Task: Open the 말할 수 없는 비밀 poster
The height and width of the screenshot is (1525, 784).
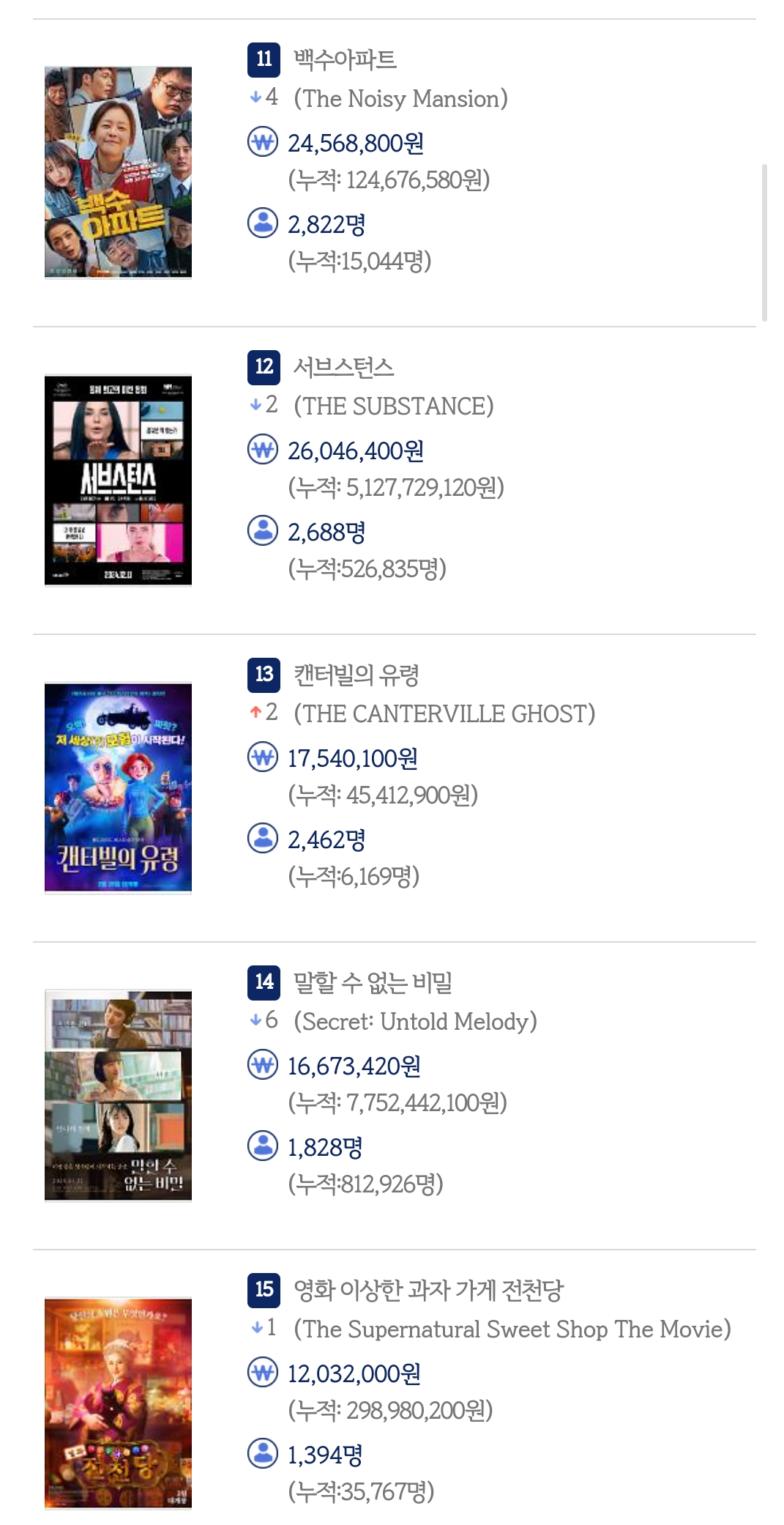Action: 118,1096
